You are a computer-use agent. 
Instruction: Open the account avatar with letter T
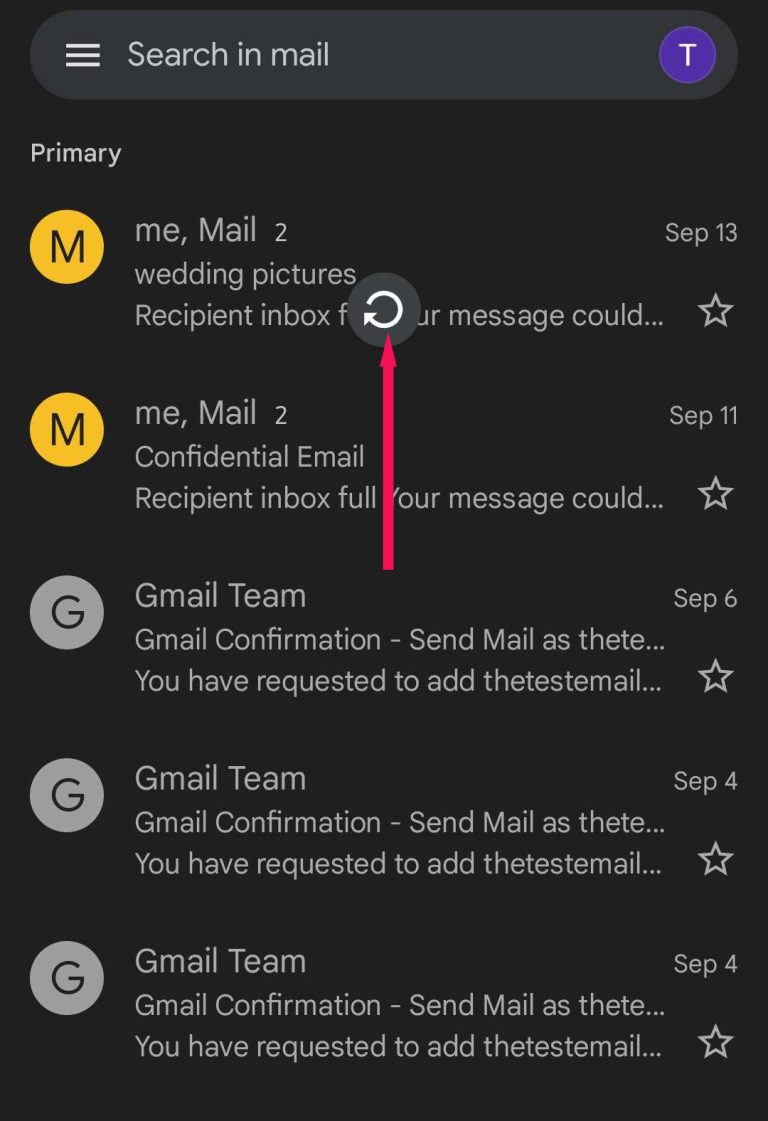click(687, 55)
